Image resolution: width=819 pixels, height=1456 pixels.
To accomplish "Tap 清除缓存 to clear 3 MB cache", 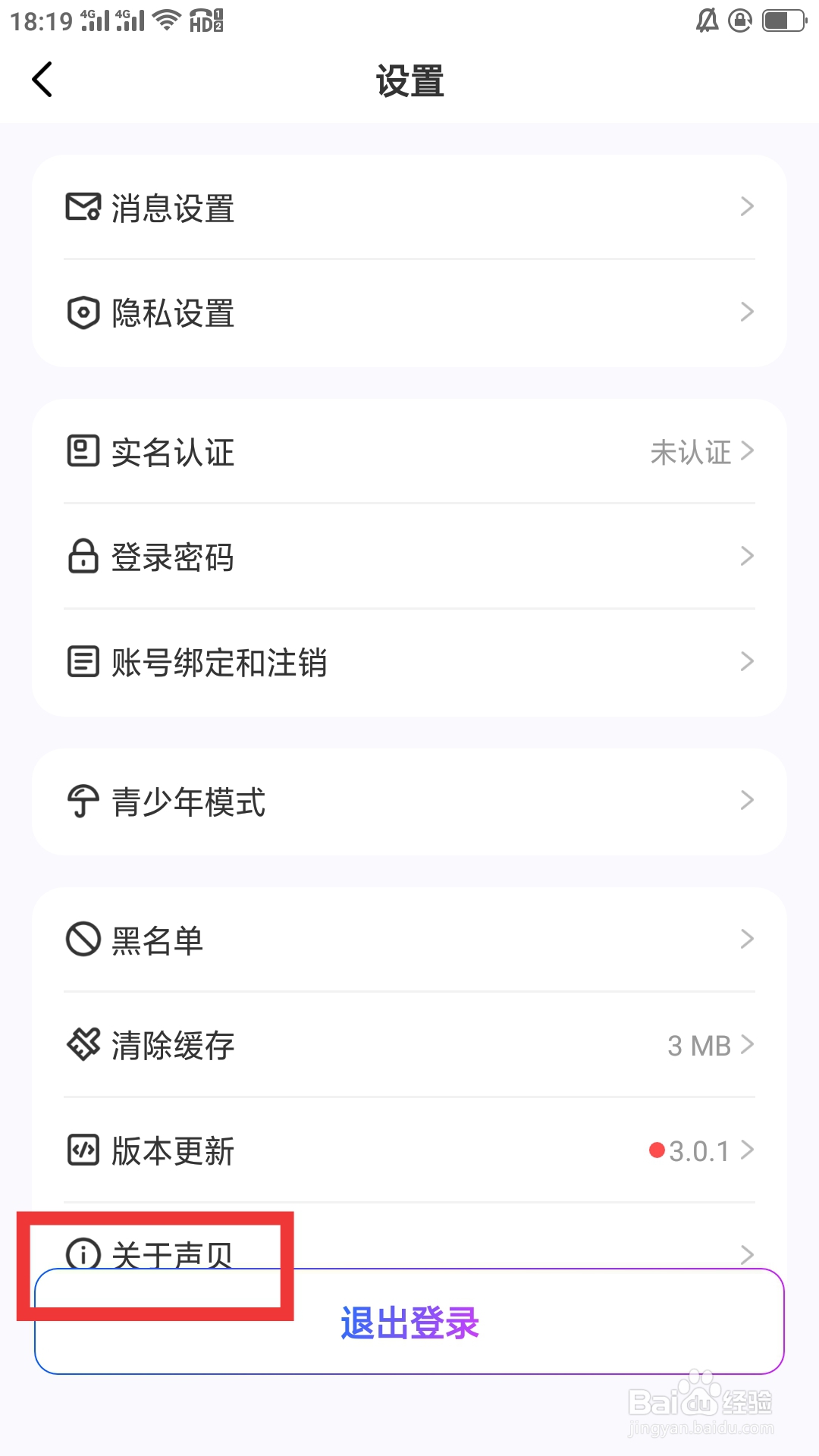I will (409, 1044).
